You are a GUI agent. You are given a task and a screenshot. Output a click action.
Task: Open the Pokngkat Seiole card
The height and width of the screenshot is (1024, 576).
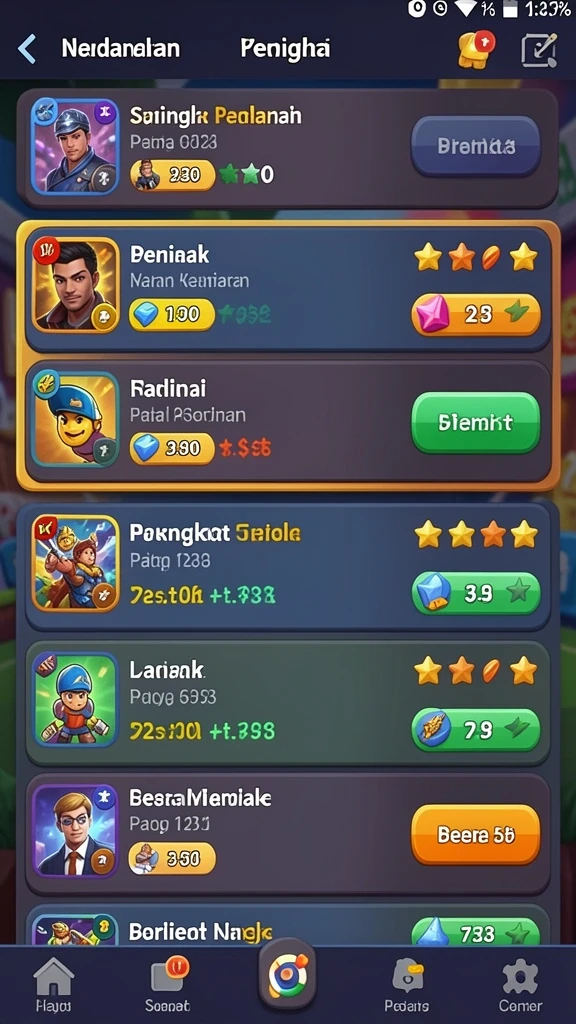[288, 566]
